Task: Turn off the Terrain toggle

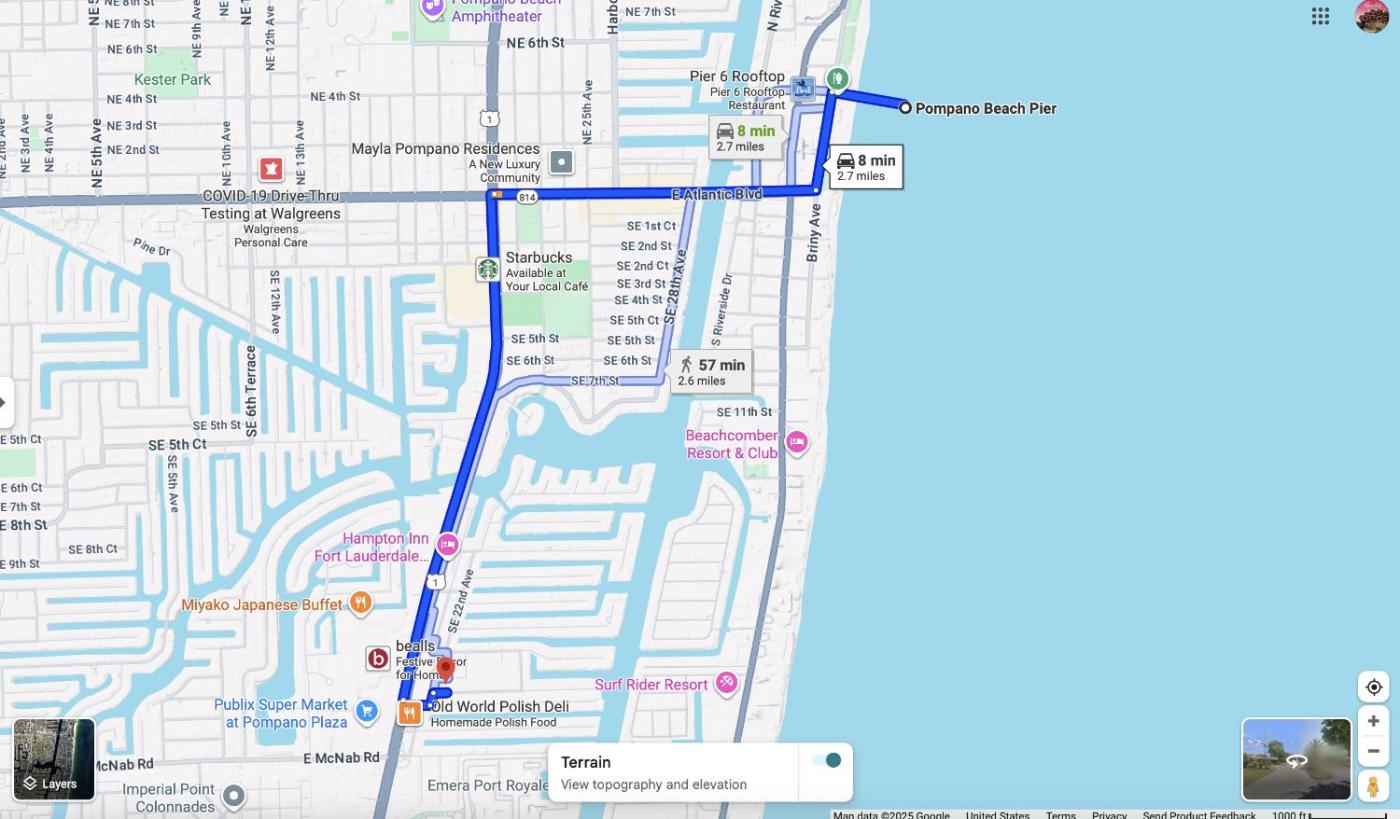Action: (826, 761)
